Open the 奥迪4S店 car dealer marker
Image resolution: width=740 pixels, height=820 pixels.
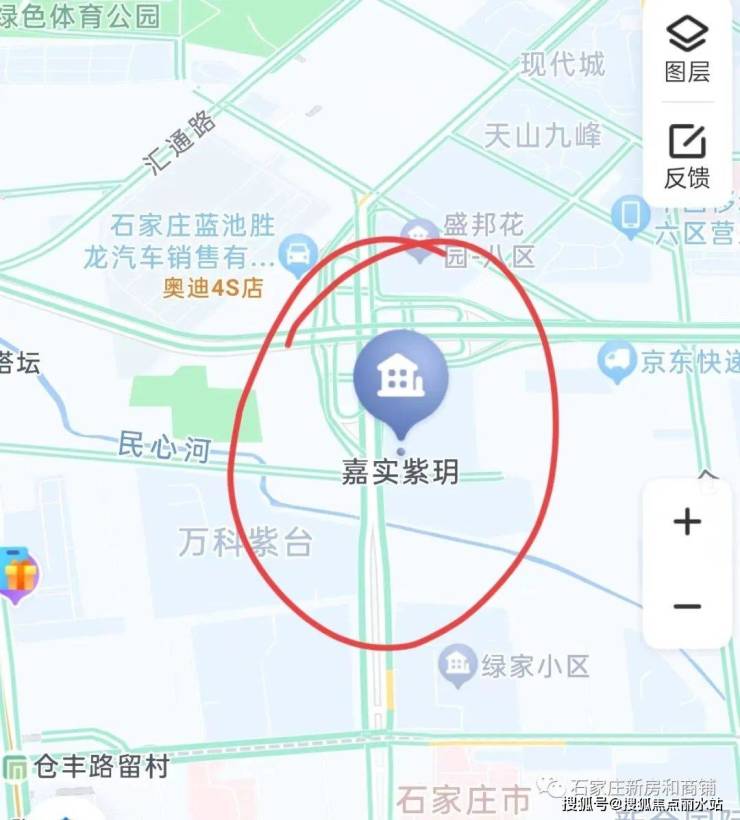click(x=296, y=257)
